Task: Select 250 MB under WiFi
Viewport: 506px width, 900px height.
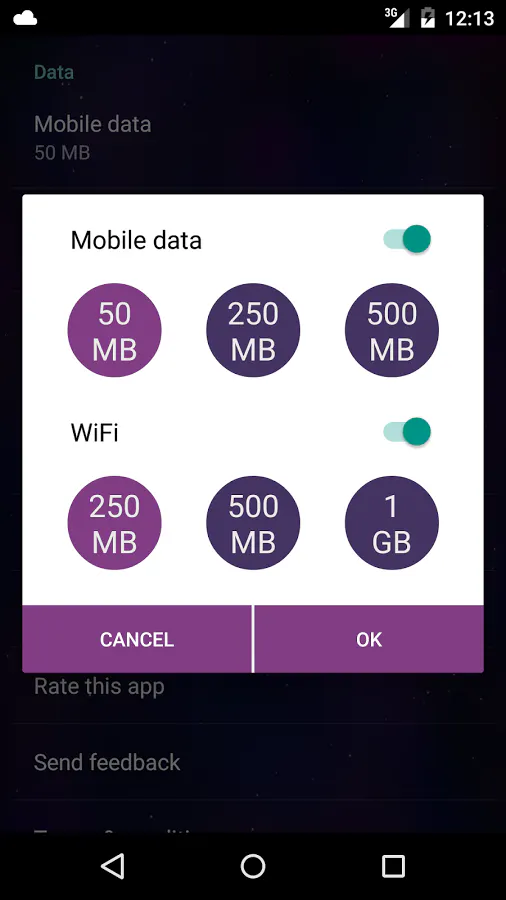Action: (115, 523)
